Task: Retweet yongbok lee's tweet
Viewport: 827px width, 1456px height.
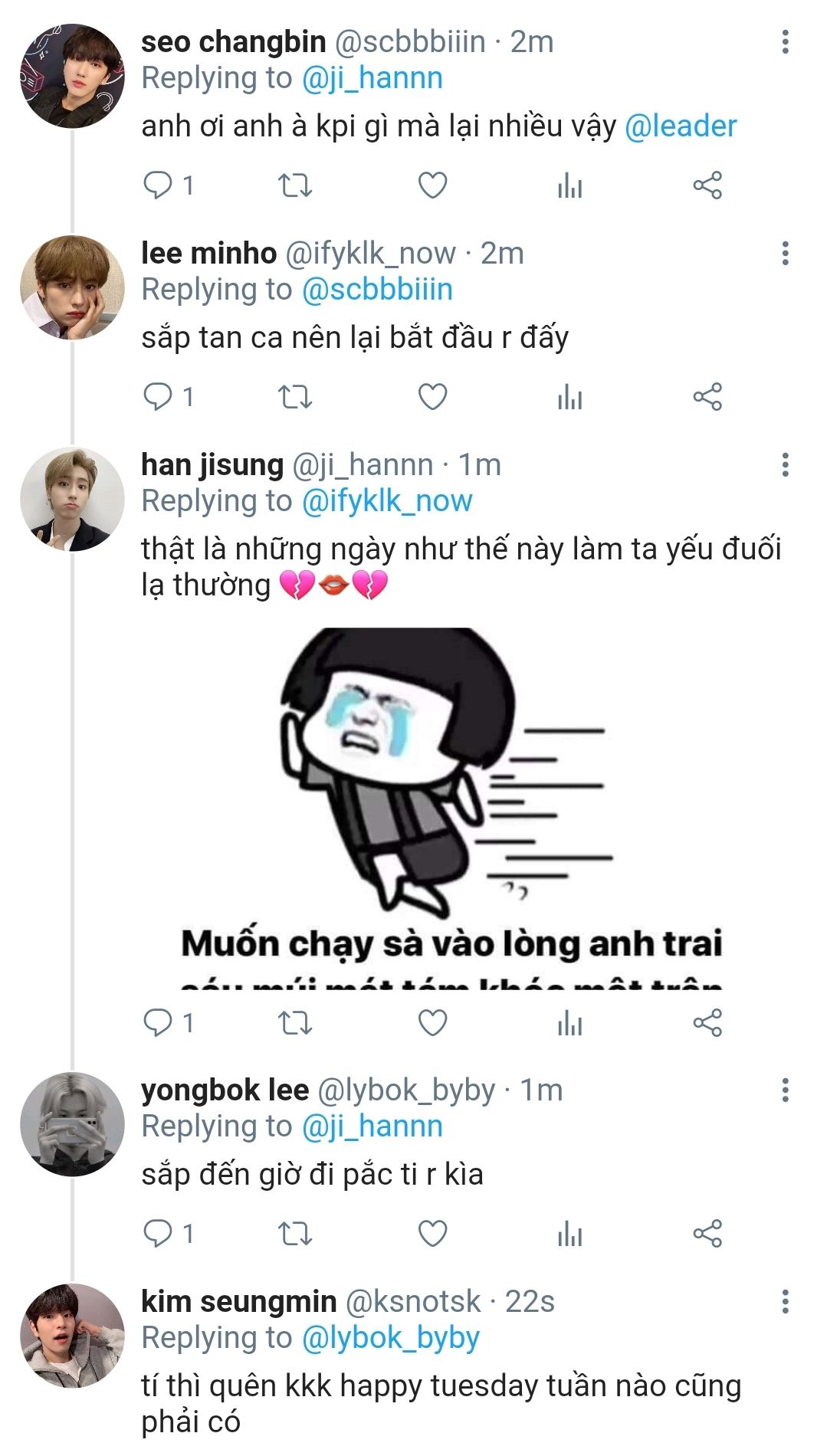Action: tap(294, 1234)
